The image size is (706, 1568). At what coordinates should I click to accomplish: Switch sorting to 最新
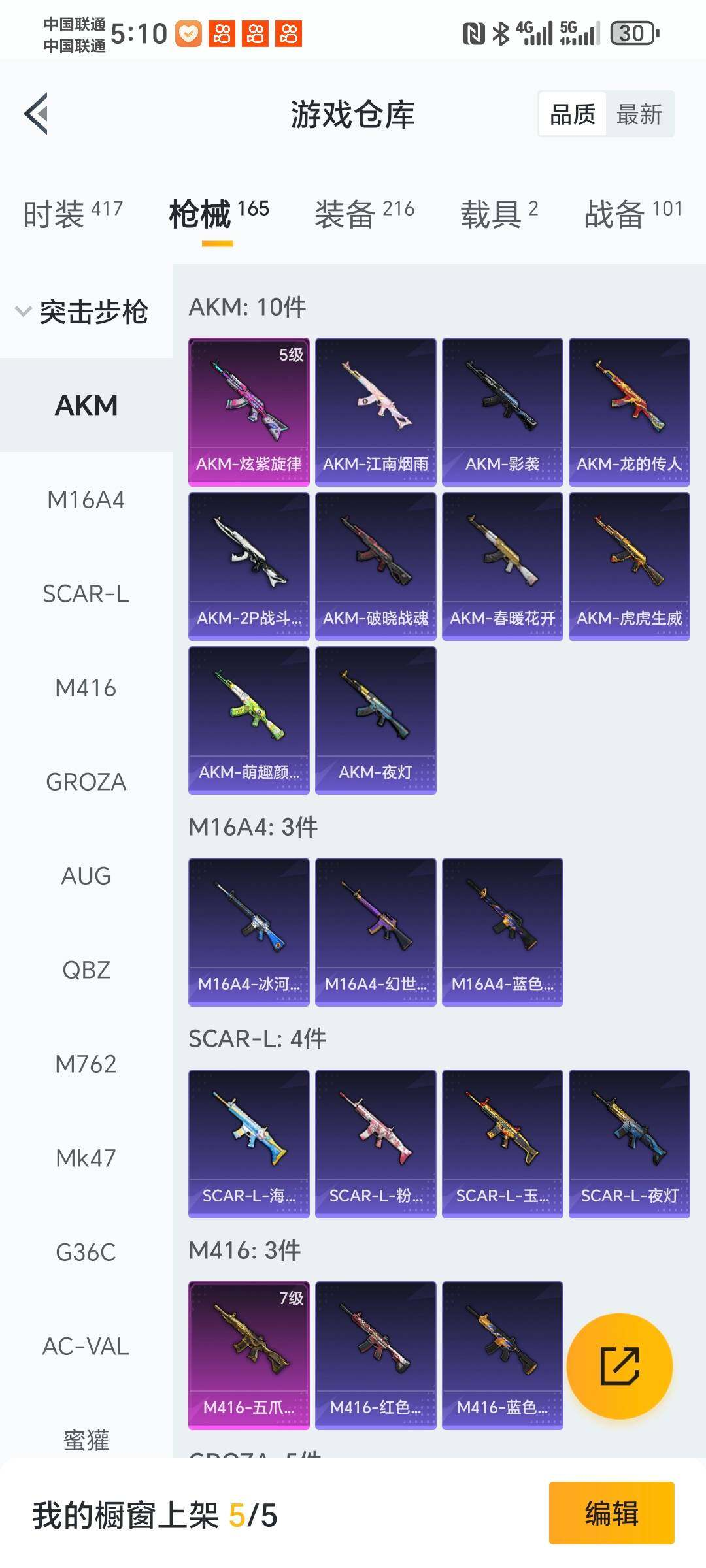[x=639, y=114]
